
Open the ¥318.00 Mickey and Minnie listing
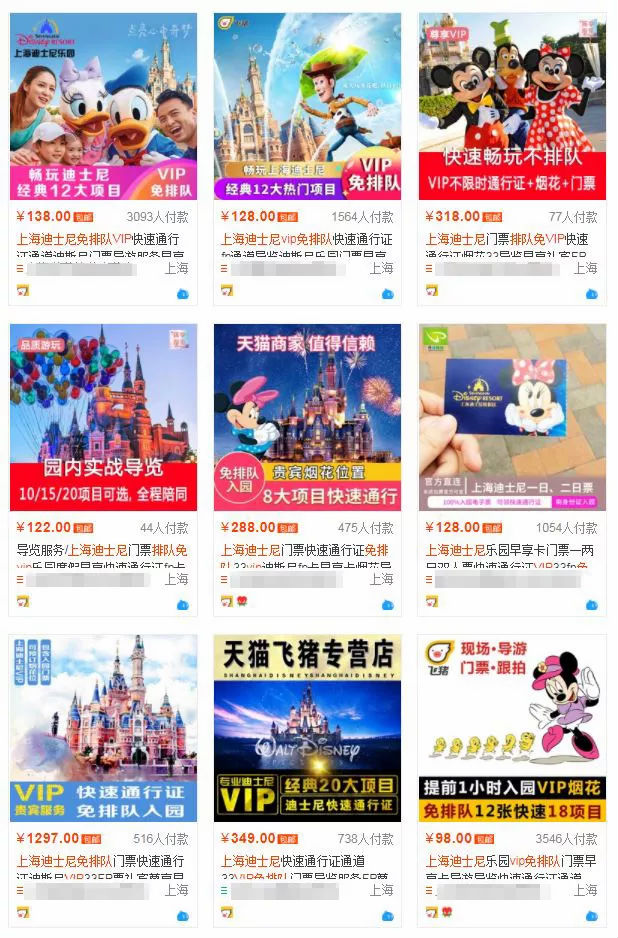click(512, 106)
